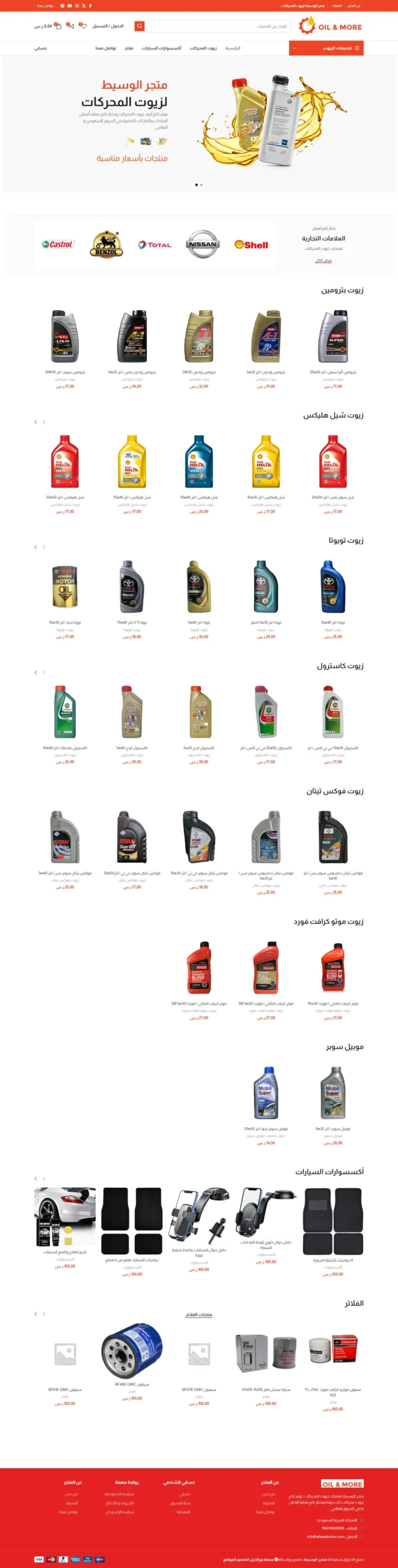The width and height of the screenshot is (398, 1568).
Task: Expand the oil categories menu
Action: 326,48
